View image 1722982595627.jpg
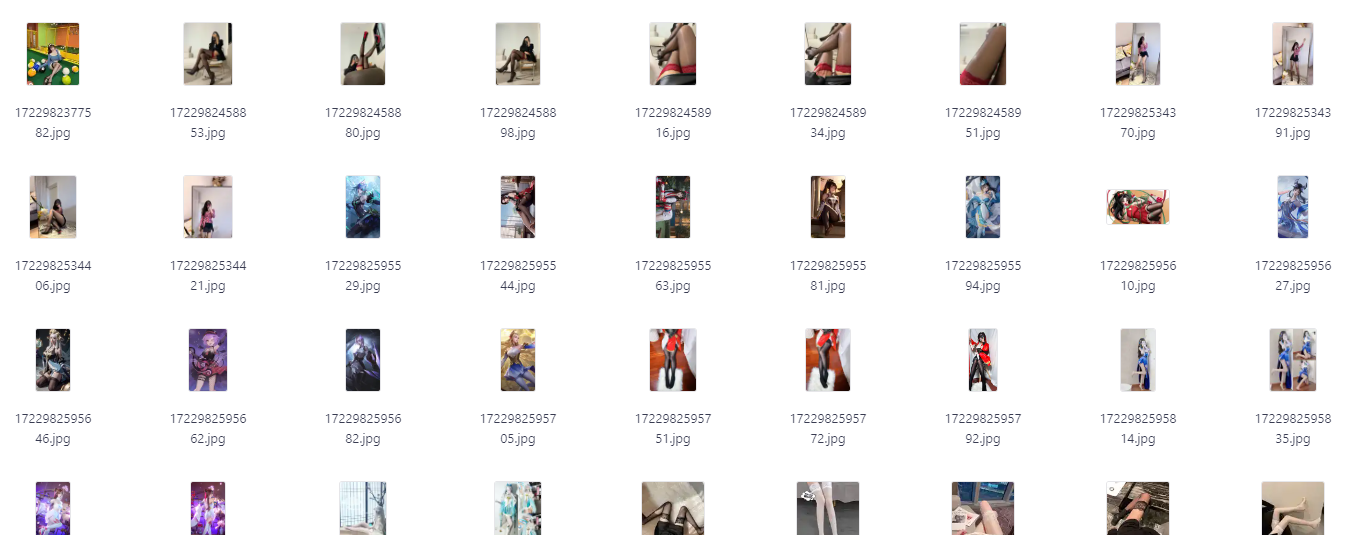The image size is (1347, 535). coord(1293,207)
